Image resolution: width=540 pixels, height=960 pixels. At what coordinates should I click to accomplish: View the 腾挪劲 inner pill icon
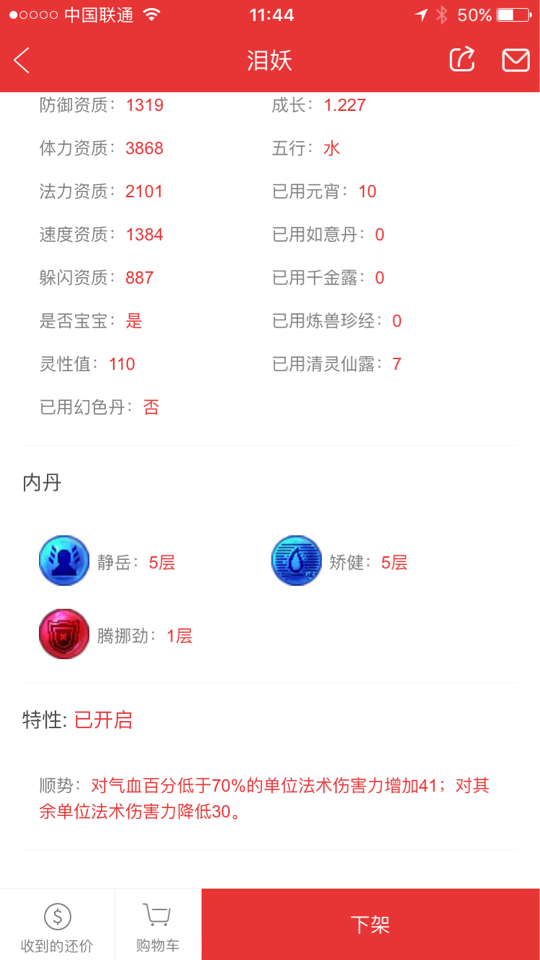pos(64,634)
